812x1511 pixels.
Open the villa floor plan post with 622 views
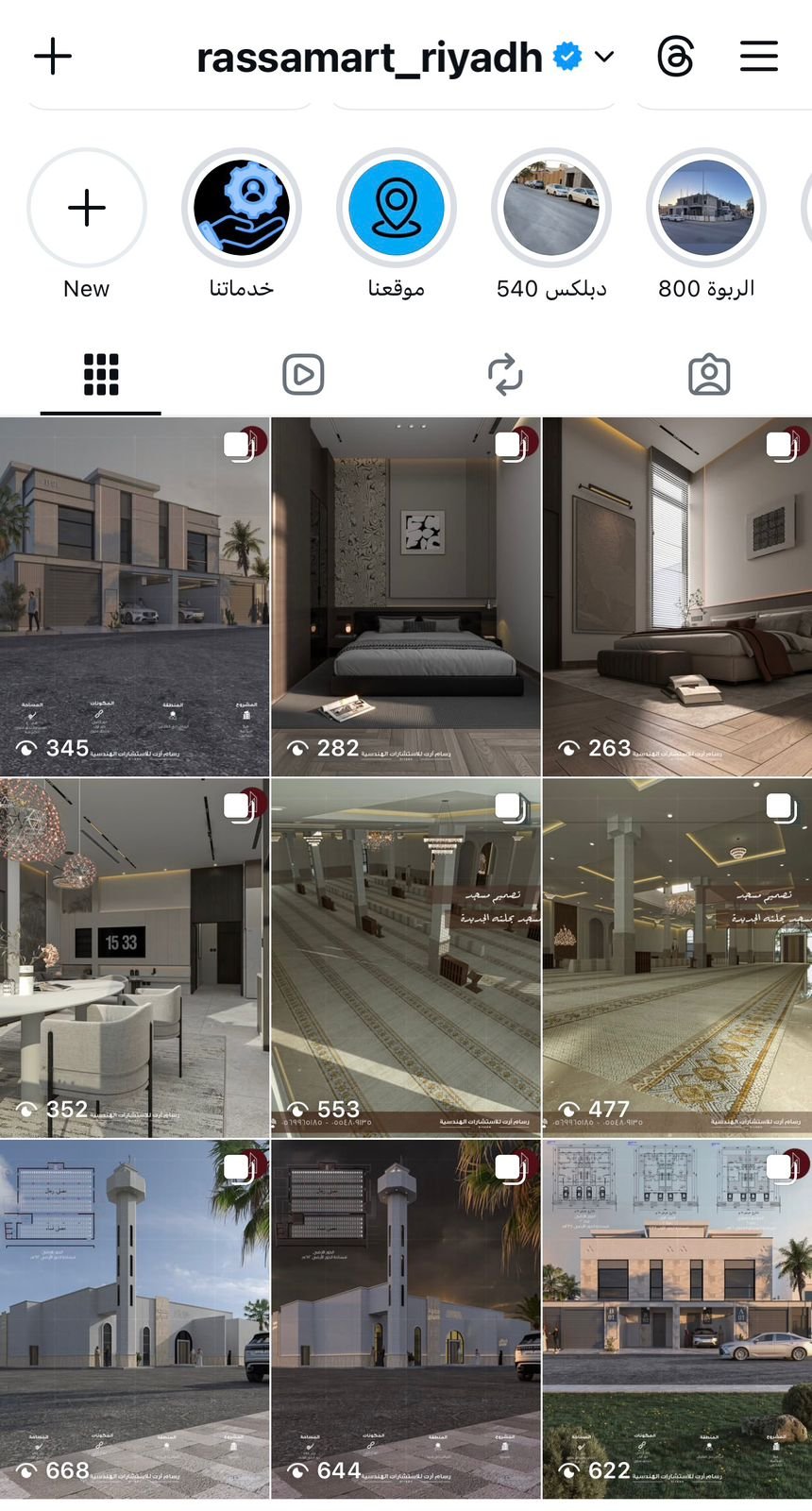pyautogui.click(x=677, y=1318)
